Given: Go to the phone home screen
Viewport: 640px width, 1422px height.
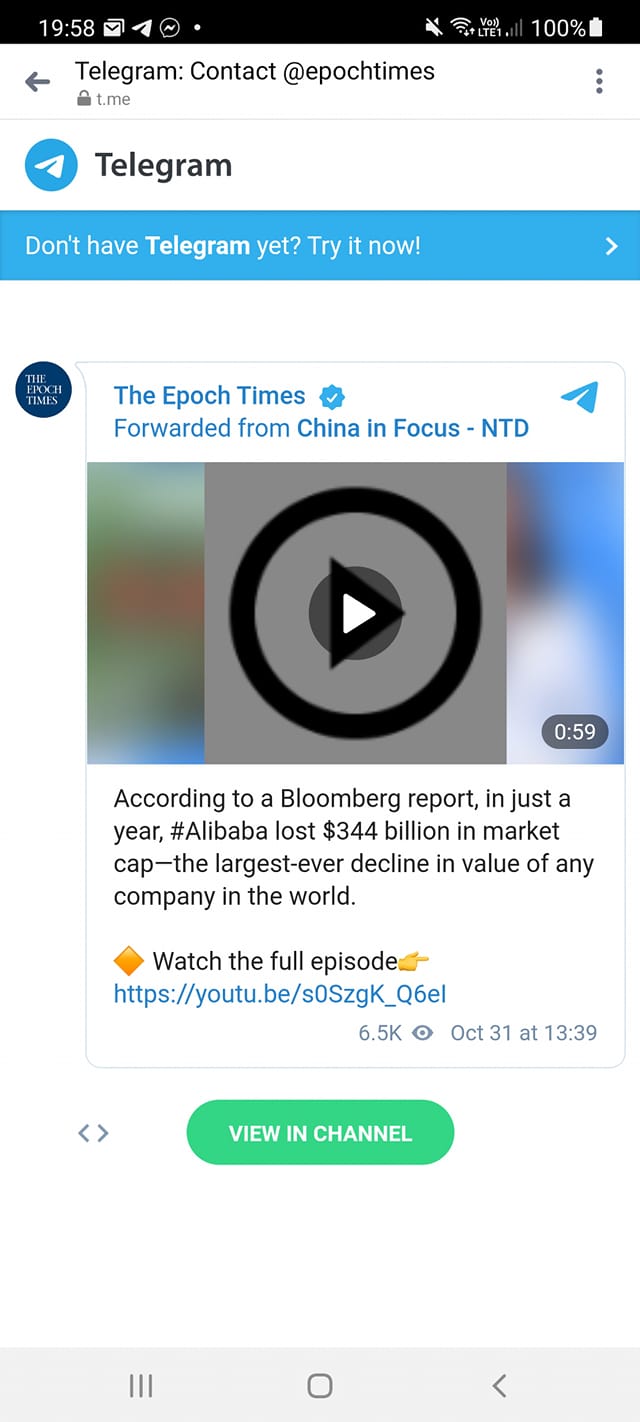Looking at the screenshot, I should [x=320, y=1385].
